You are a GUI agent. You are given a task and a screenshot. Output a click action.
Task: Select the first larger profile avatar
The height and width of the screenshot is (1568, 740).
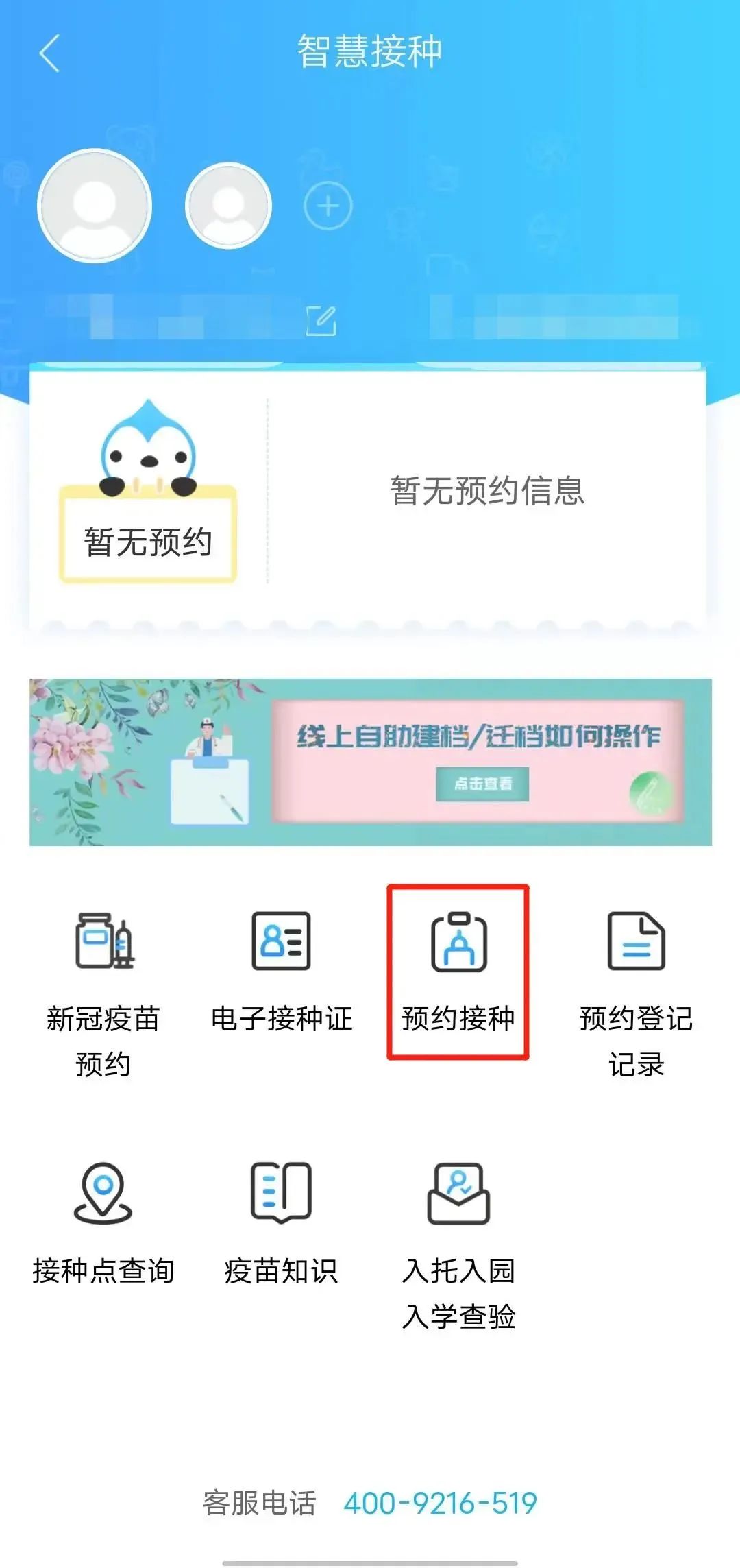95,206
